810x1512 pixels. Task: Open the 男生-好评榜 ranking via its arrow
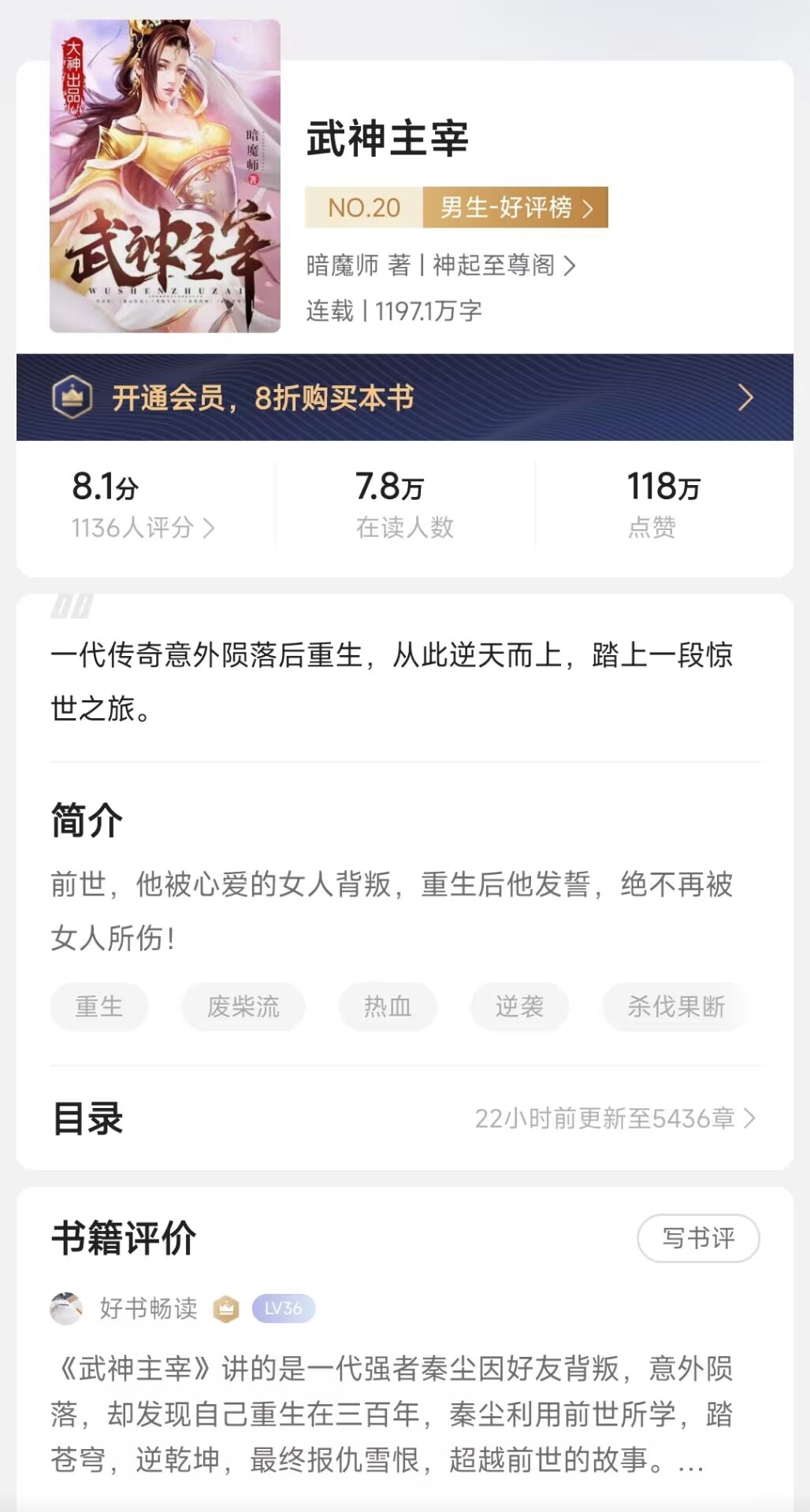point(587,207)
